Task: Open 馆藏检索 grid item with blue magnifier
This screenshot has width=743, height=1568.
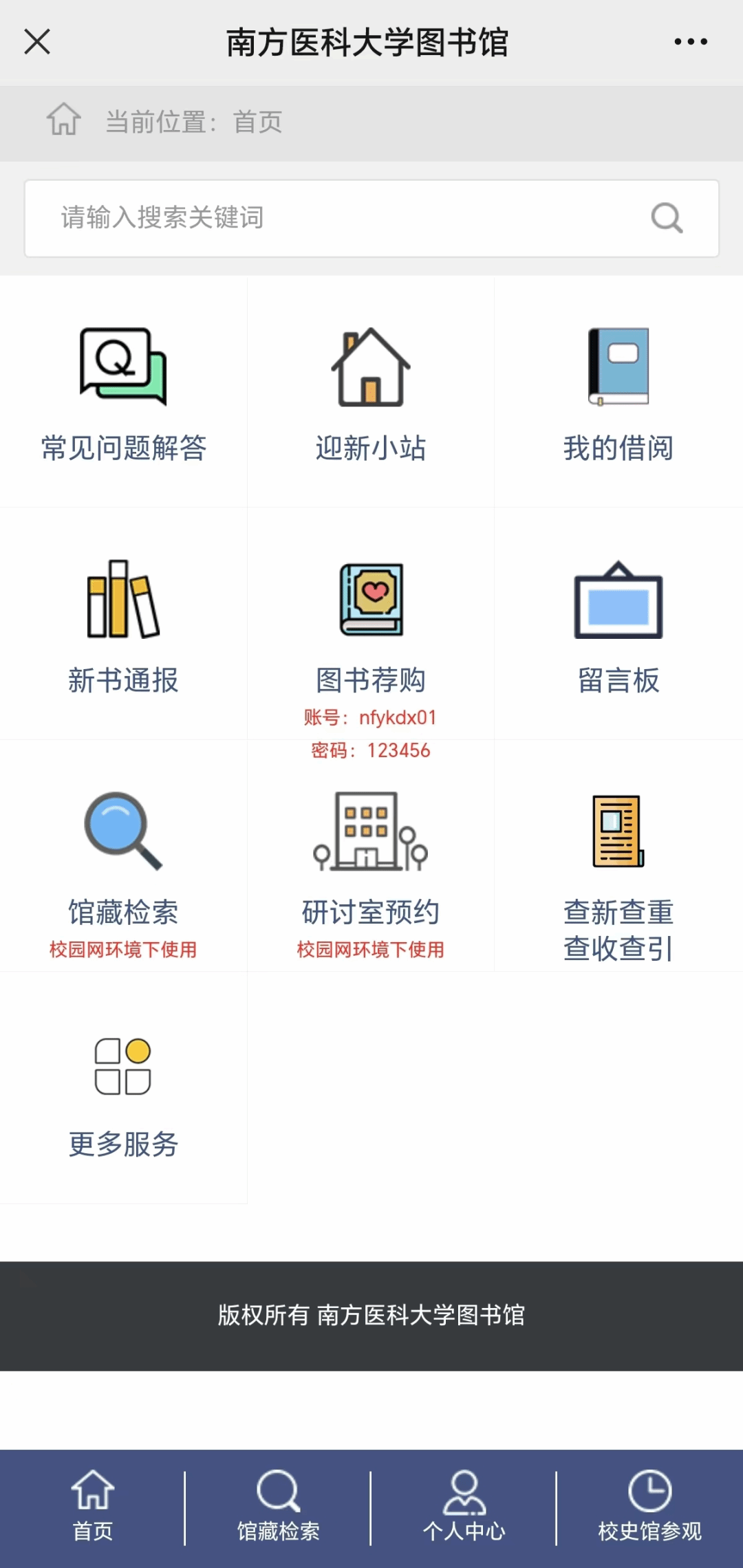Action: (124, 856)
